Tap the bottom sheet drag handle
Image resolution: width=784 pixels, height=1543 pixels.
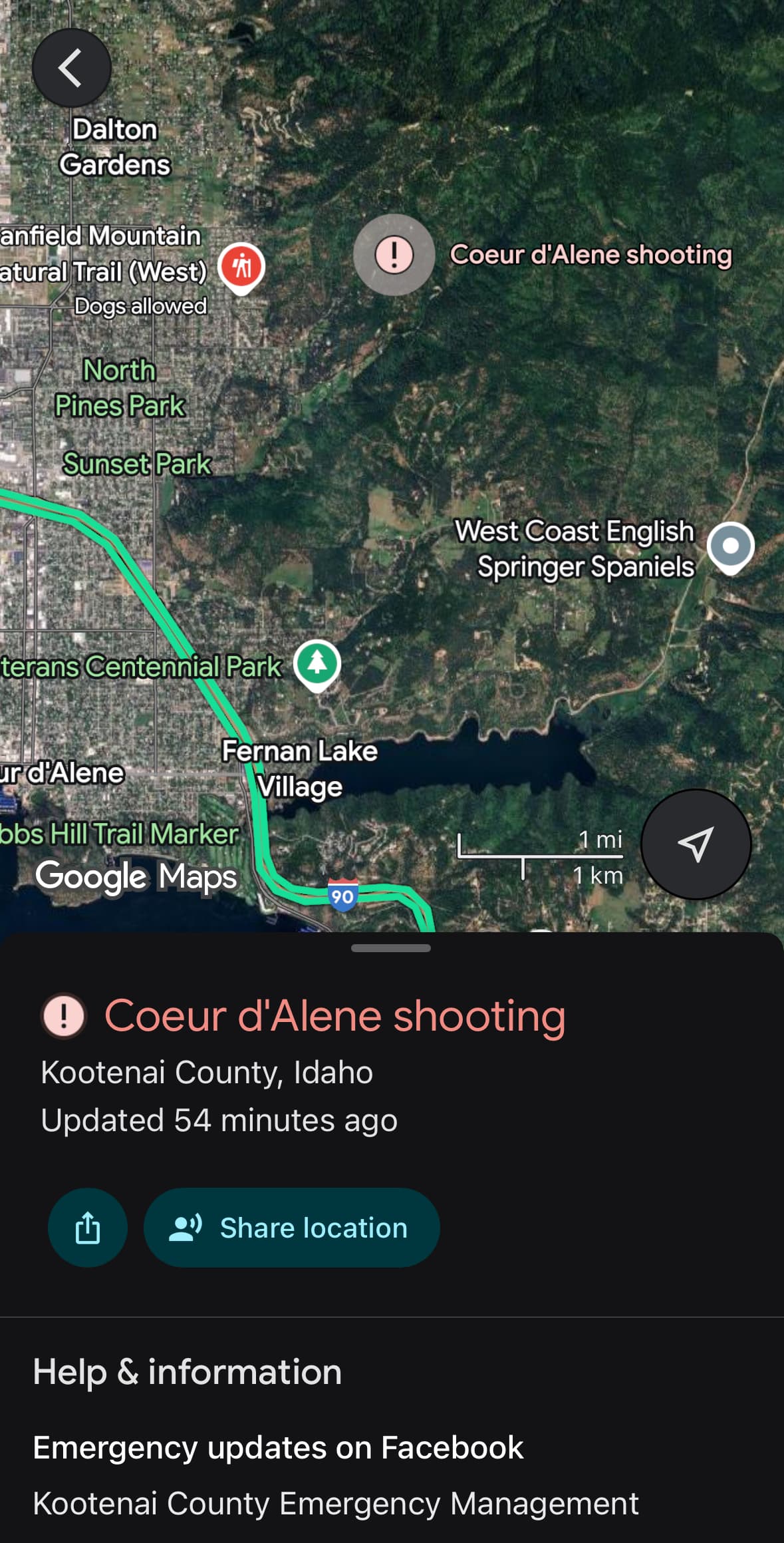tap(391, 947)
